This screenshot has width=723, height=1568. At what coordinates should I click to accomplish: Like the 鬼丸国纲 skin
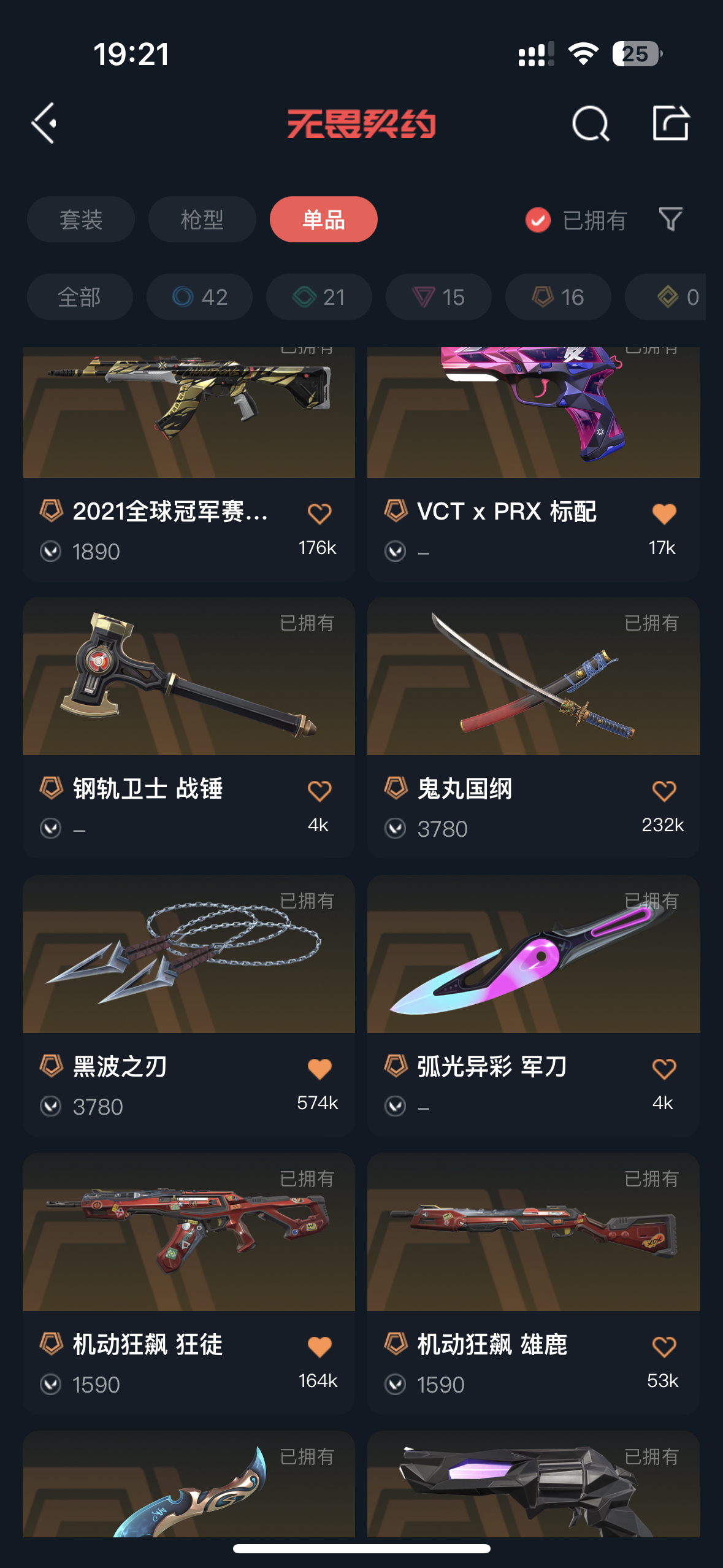click(664, 791)
